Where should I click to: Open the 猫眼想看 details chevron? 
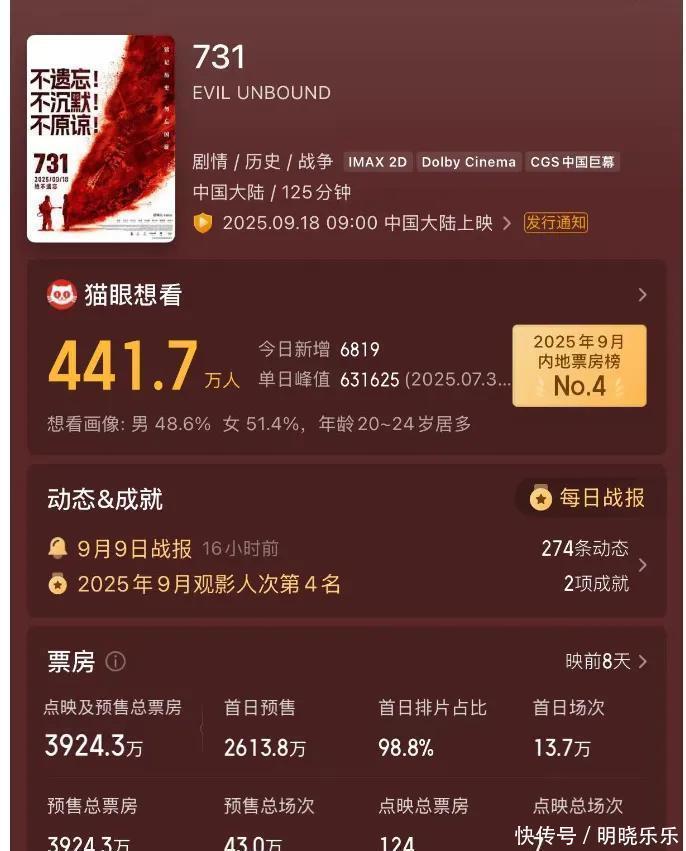(x=642, y=295)
